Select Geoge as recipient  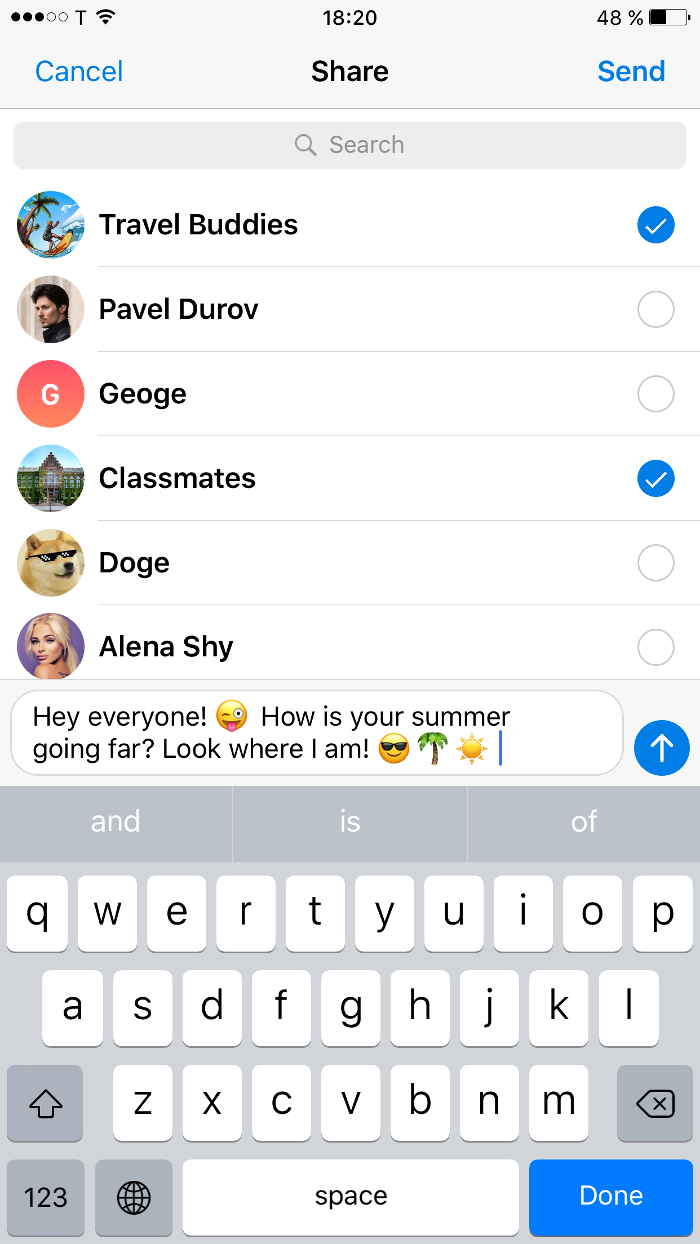655,395
